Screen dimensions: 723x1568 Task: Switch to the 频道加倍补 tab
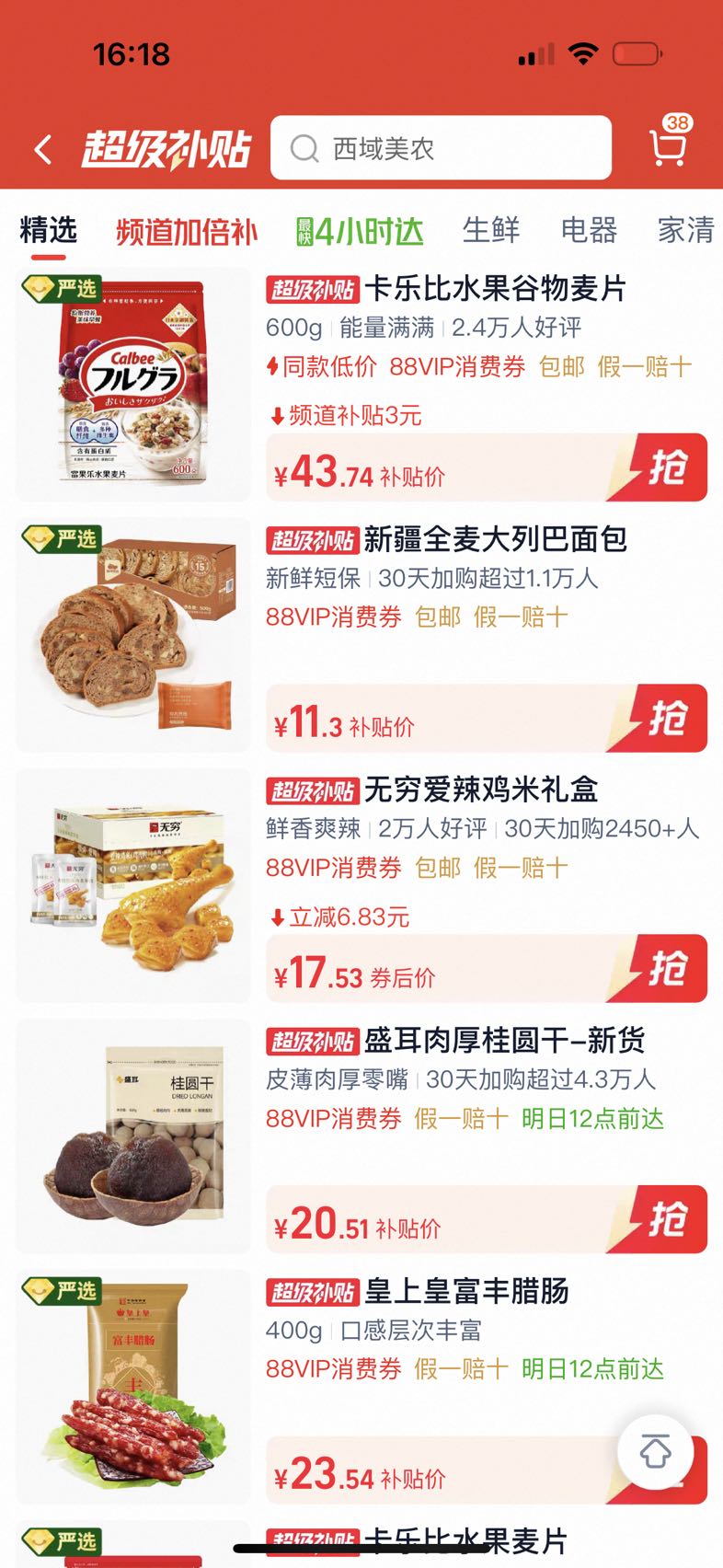pyautogui.click(x=187, y=231)
